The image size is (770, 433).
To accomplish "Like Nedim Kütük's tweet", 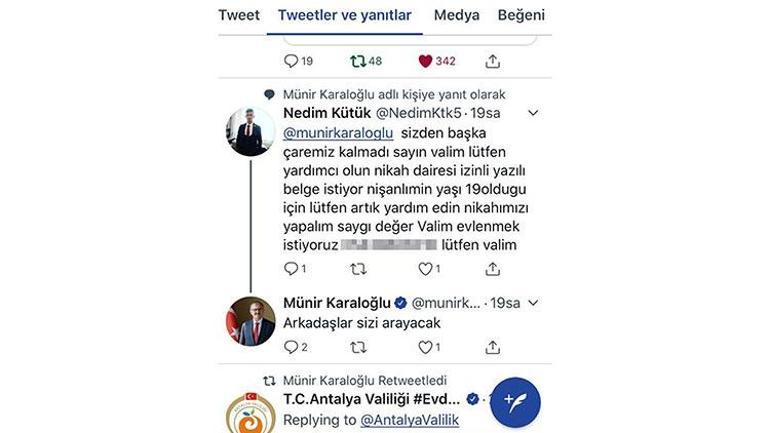I will (425, 268).
